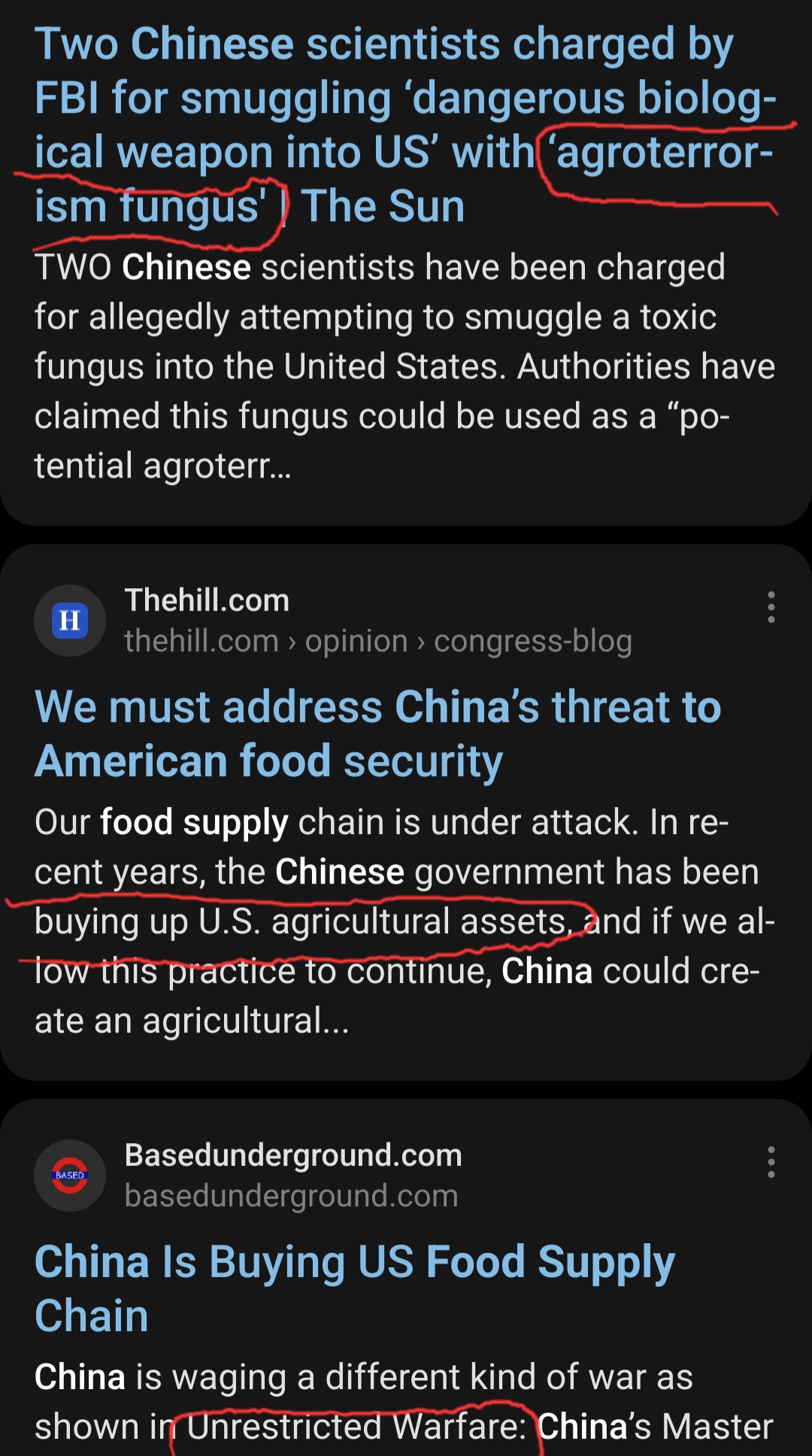Screen dimensions: 812x1456
Task: Open The Sun article about Chinese scientists
Action: point(405,125)
